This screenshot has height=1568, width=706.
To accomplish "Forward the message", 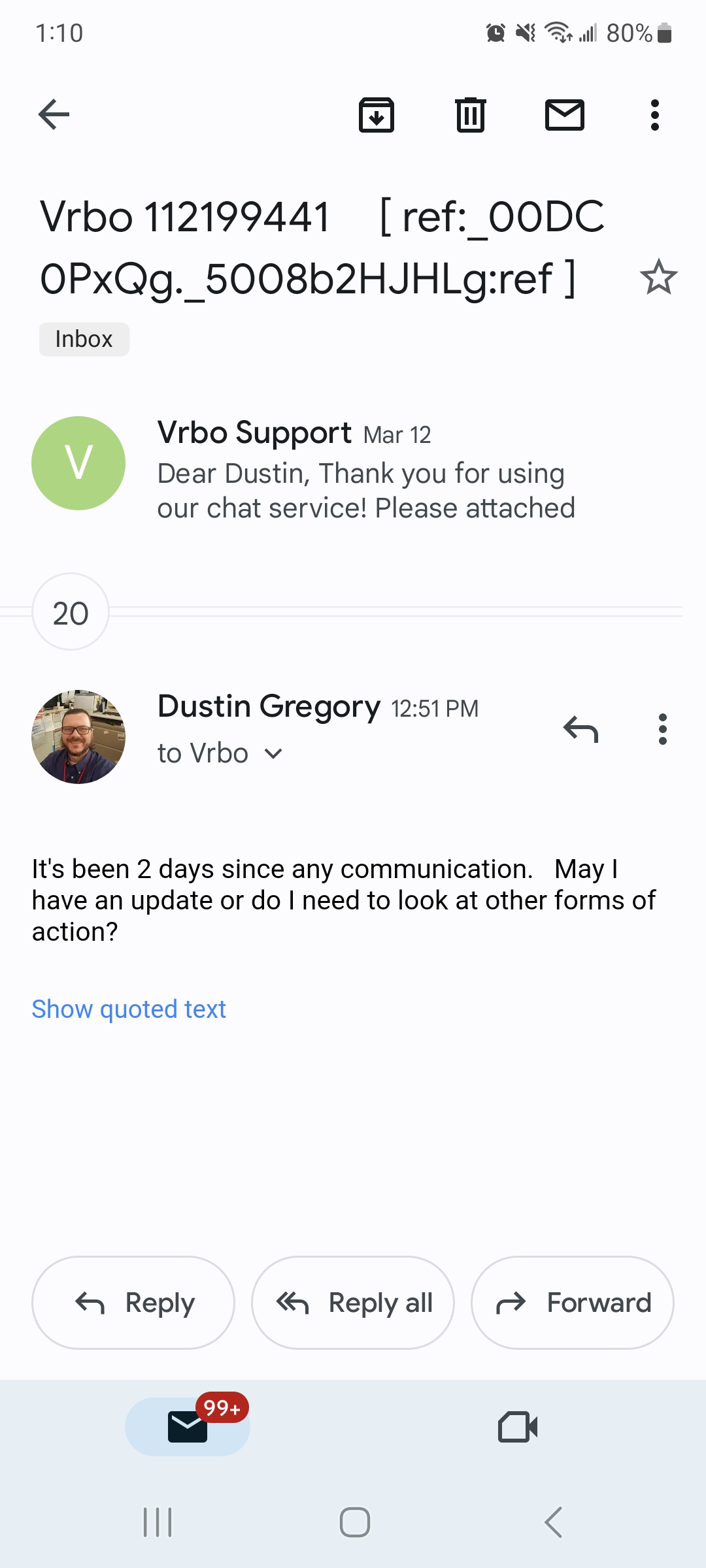I will point(572,1302).
